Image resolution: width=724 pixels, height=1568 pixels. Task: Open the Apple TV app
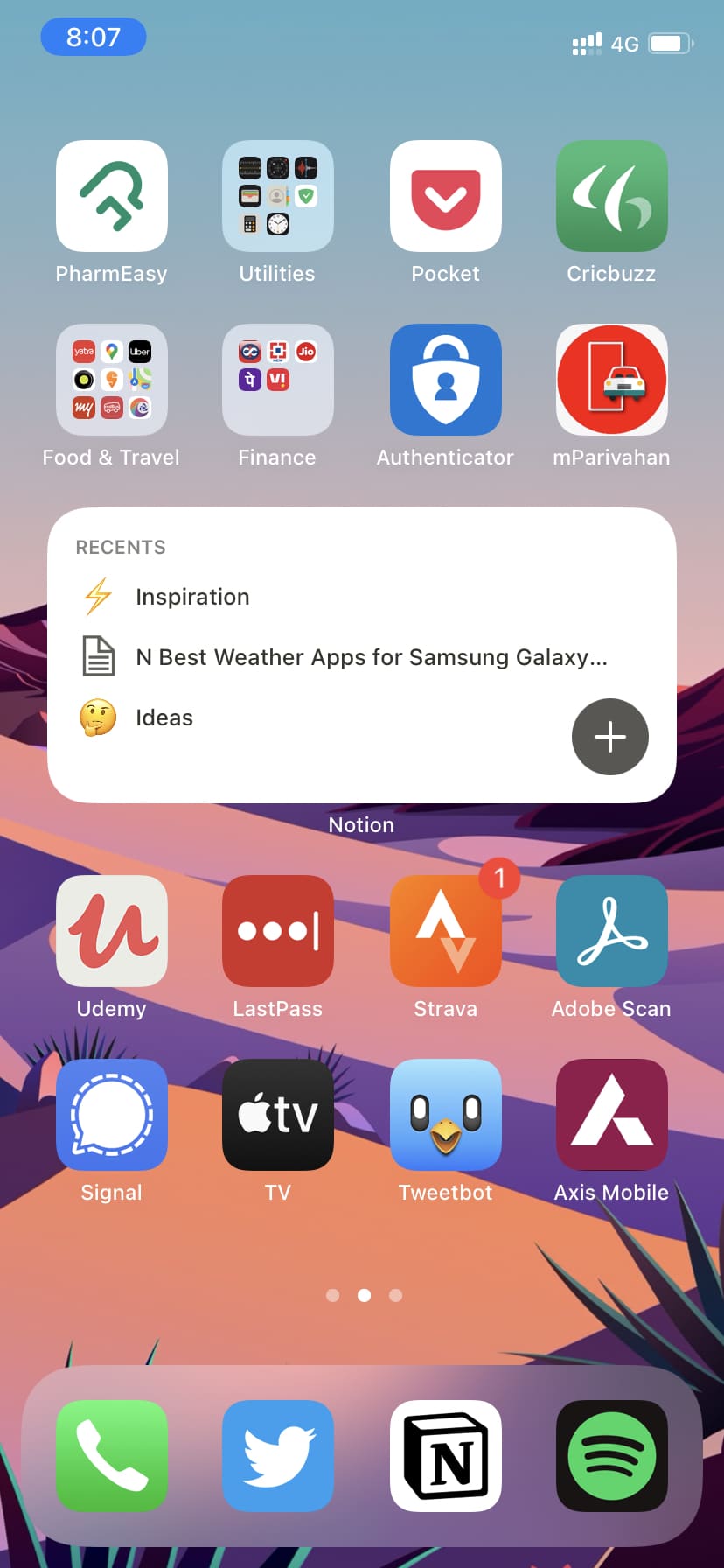pos(278,1115)
